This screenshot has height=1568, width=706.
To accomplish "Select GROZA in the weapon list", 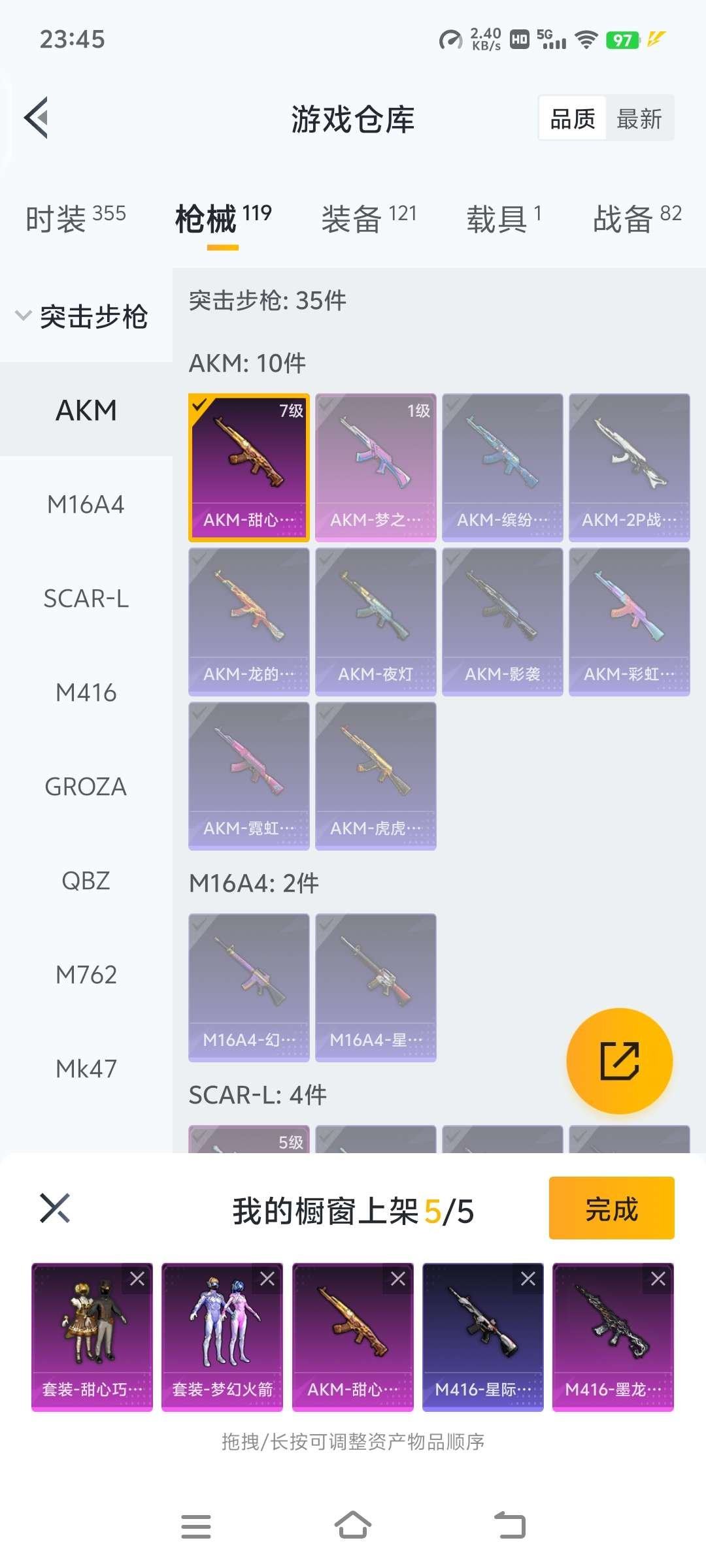I will click(x=86, y=787).
